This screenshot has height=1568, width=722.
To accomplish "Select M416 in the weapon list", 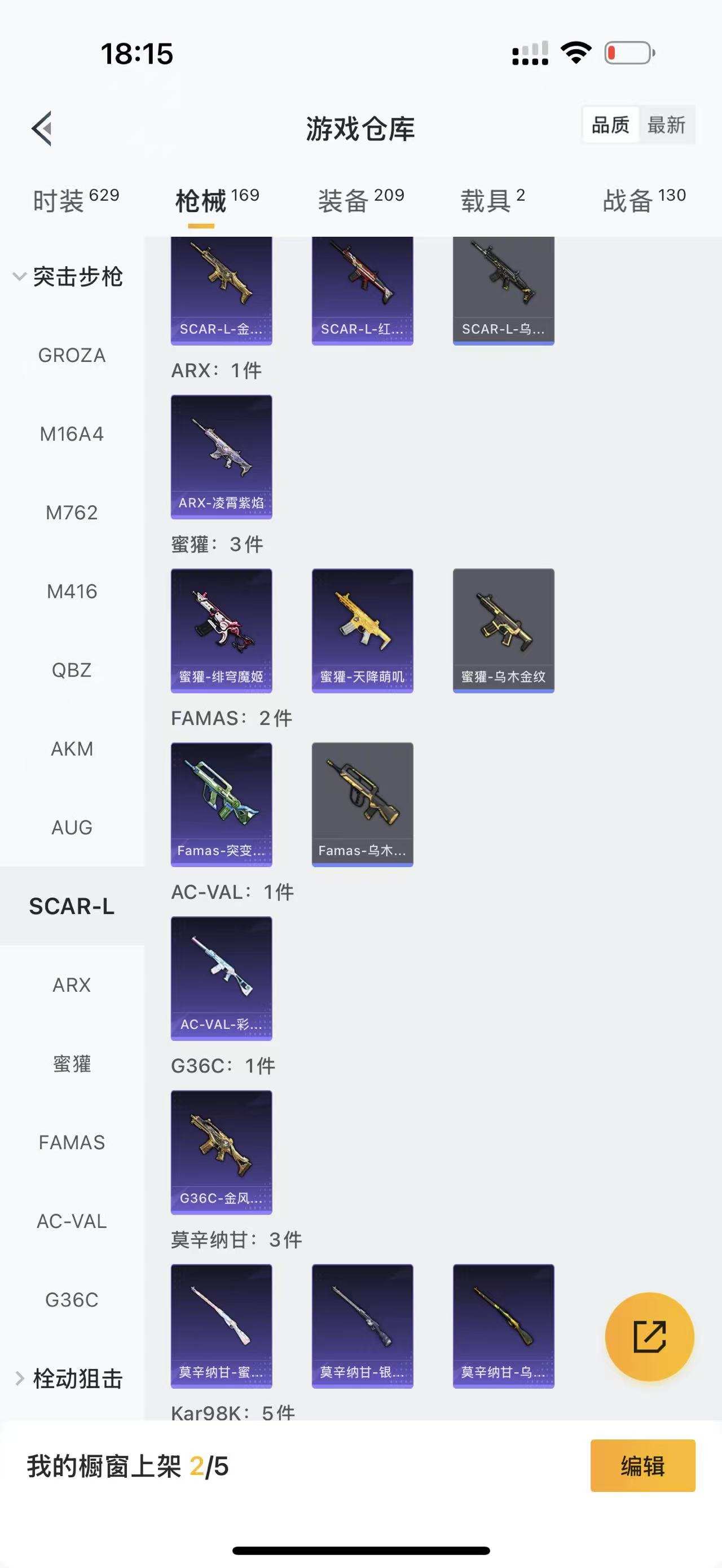I will [72, 591].
